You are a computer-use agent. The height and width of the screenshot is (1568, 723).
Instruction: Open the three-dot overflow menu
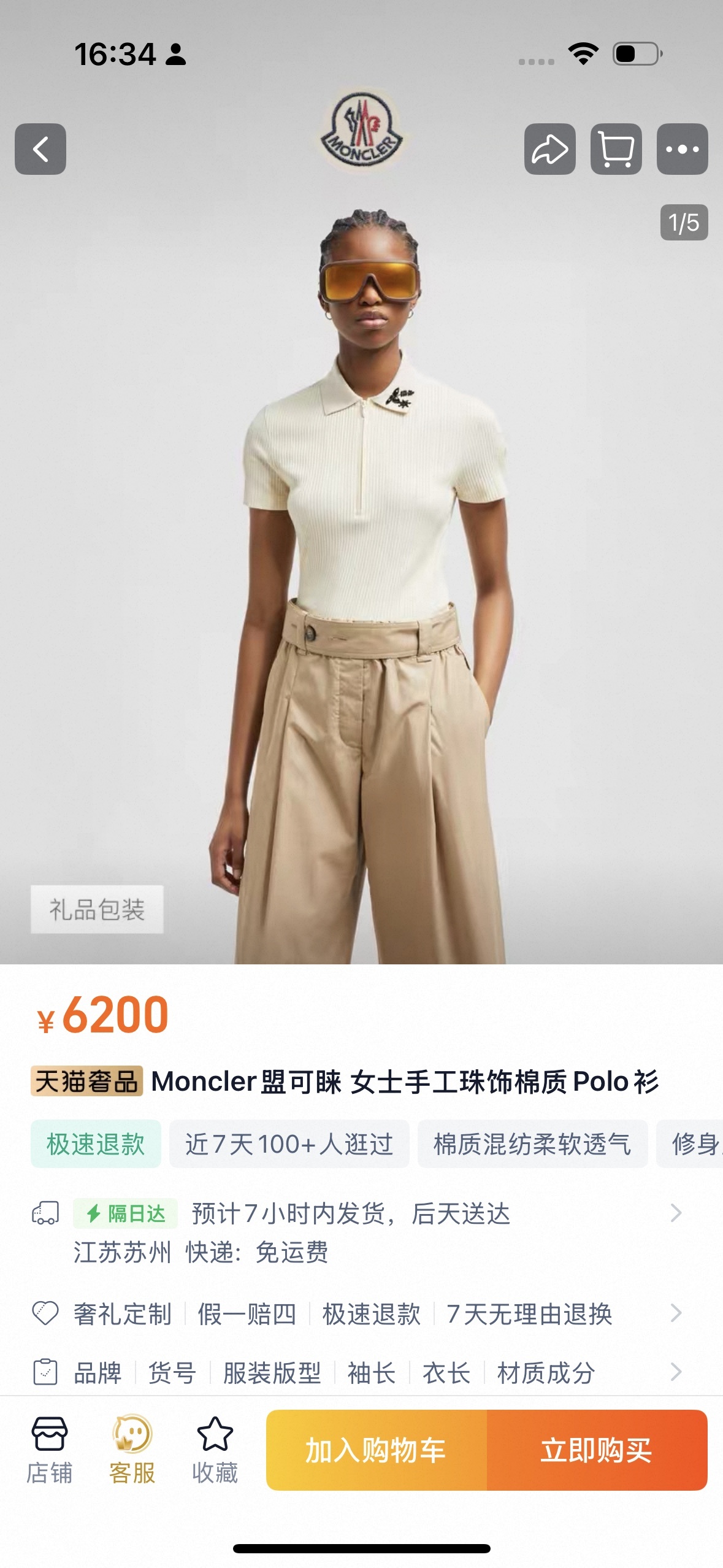pos(682,149)
